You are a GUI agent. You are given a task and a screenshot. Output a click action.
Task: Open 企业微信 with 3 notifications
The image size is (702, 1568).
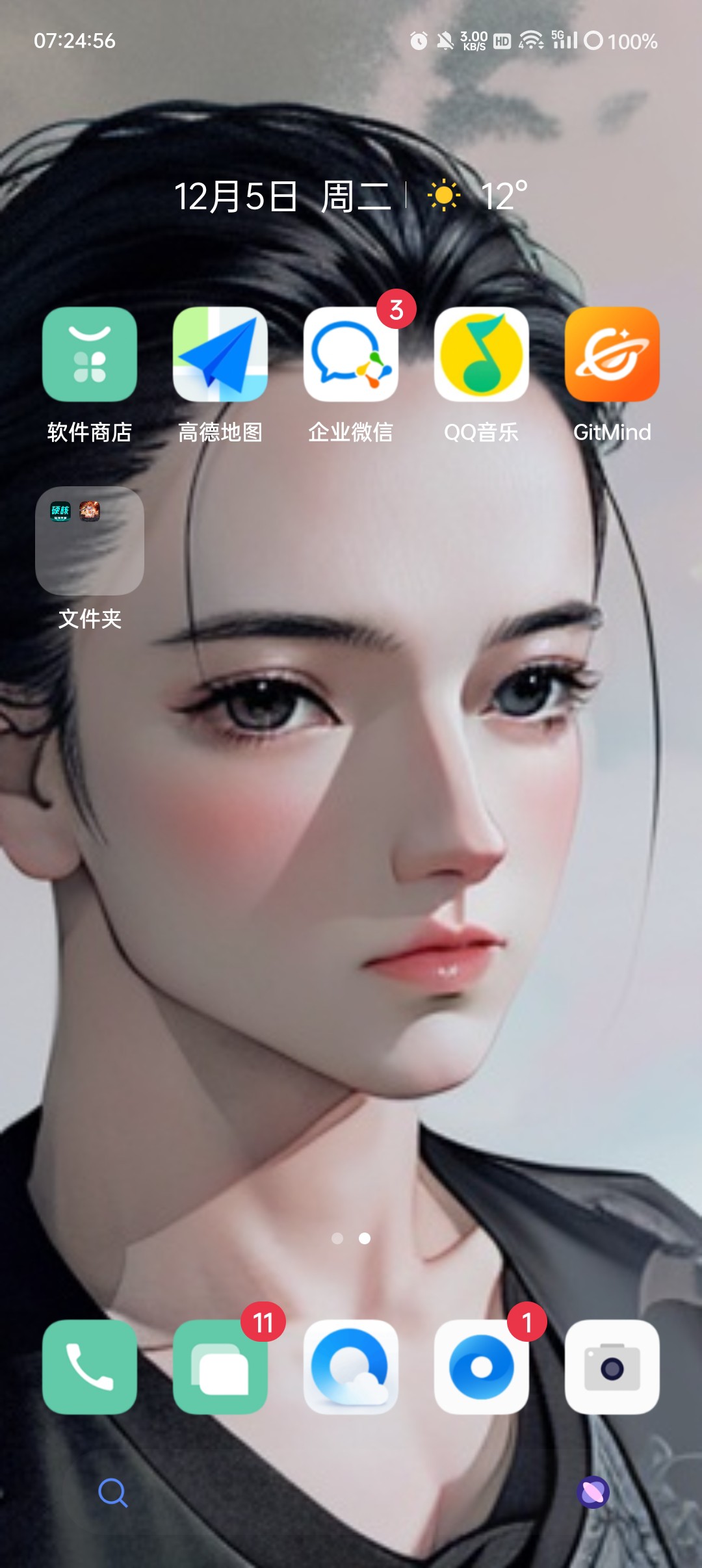351,354
